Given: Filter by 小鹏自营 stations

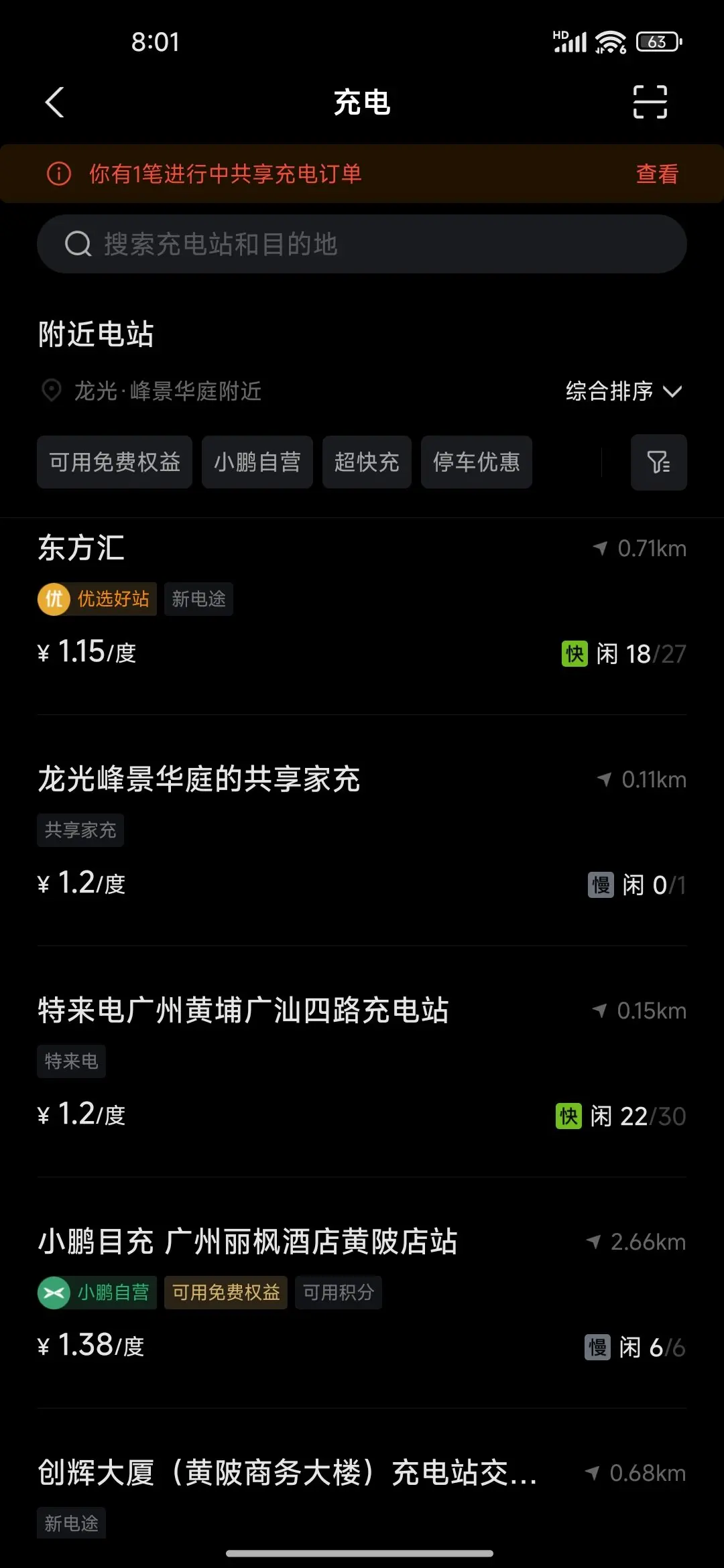Looking at the screenshot, I should pos(257,462).
